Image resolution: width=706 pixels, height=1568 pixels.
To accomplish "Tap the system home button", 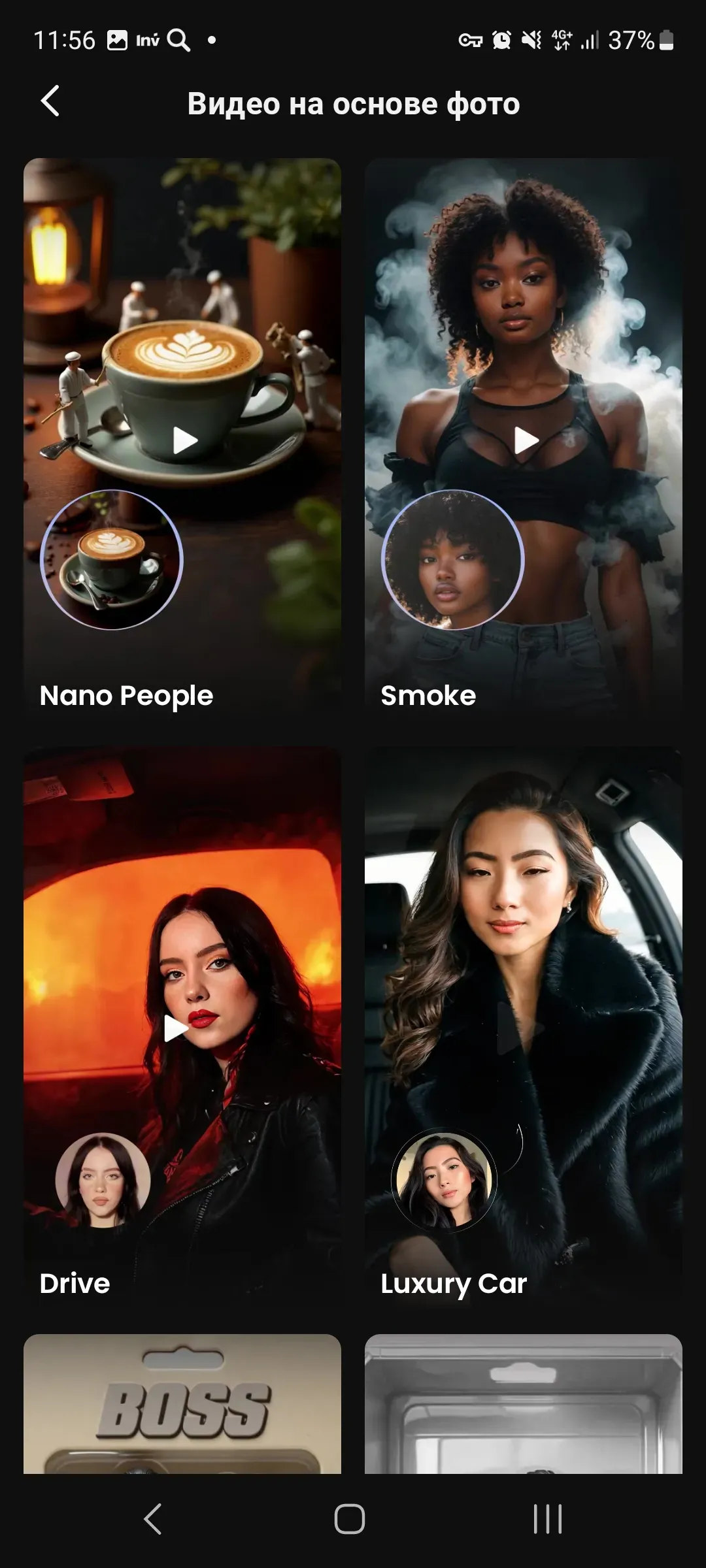I will coord(350,1519).
